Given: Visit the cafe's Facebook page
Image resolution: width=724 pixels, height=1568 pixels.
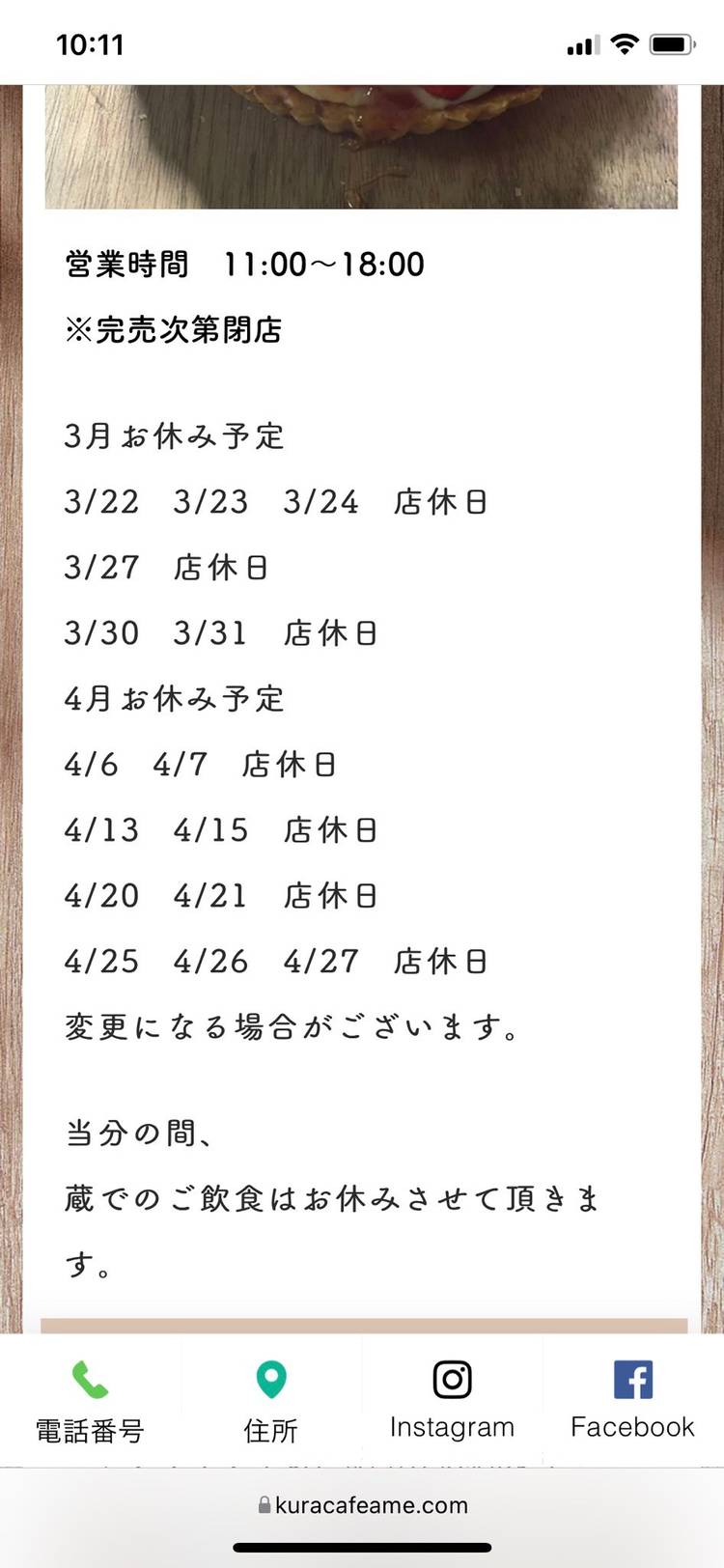Looking at the screenshot, I should pos(632,1400).
